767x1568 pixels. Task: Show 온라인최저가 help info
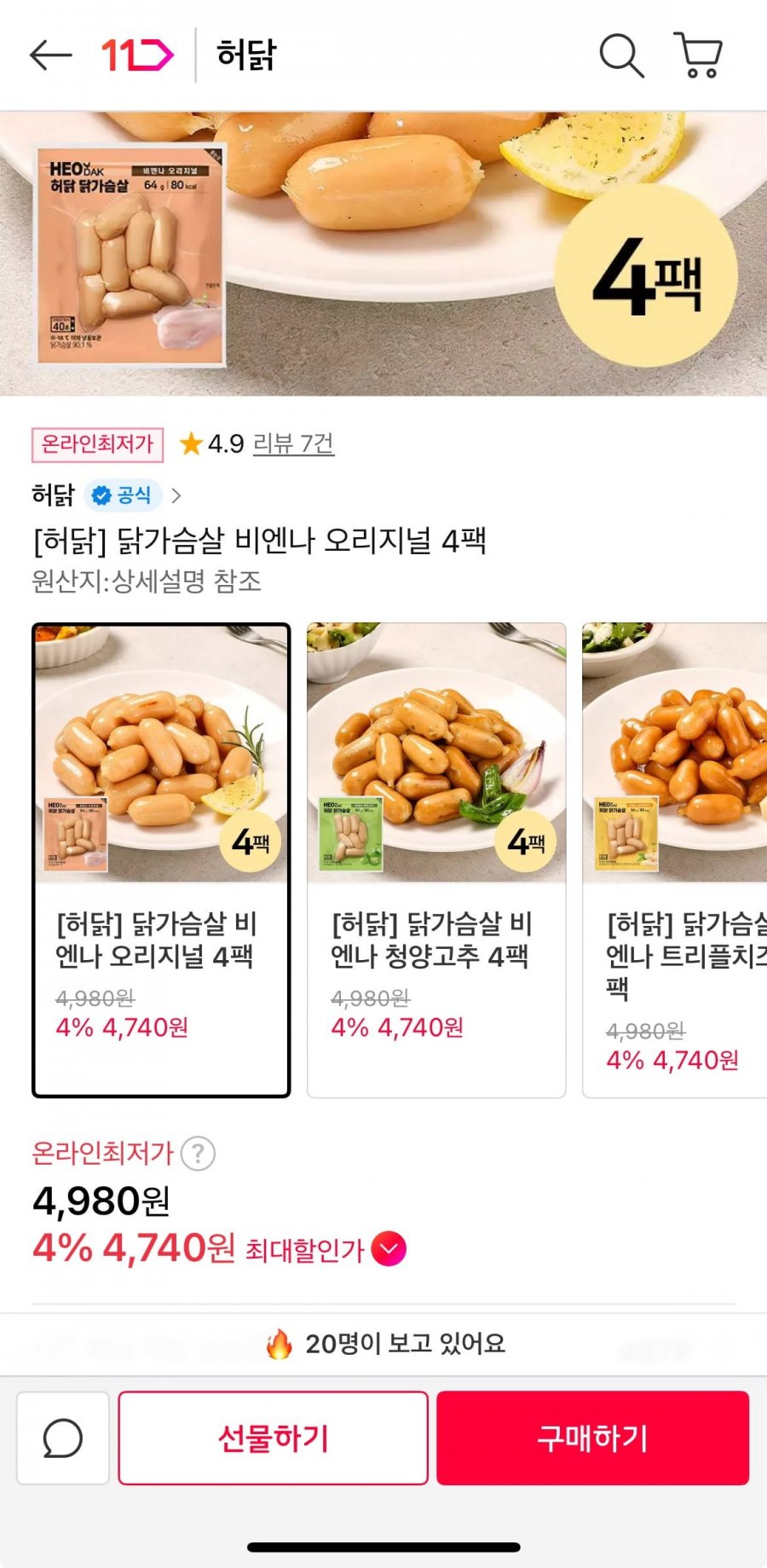coord(198,1154)
